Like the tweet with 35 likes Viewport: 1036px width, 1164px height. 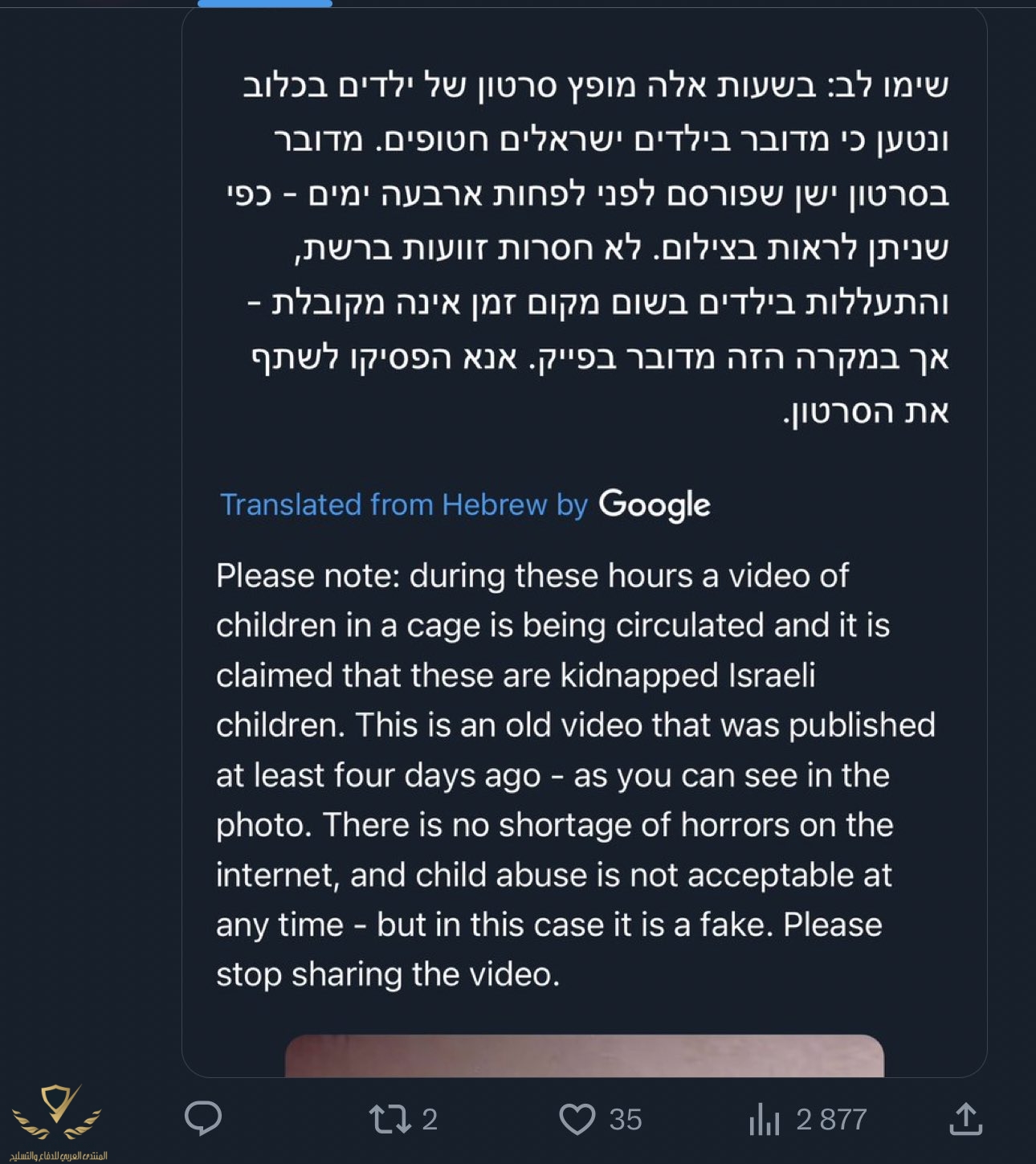tap(577, 1119)
